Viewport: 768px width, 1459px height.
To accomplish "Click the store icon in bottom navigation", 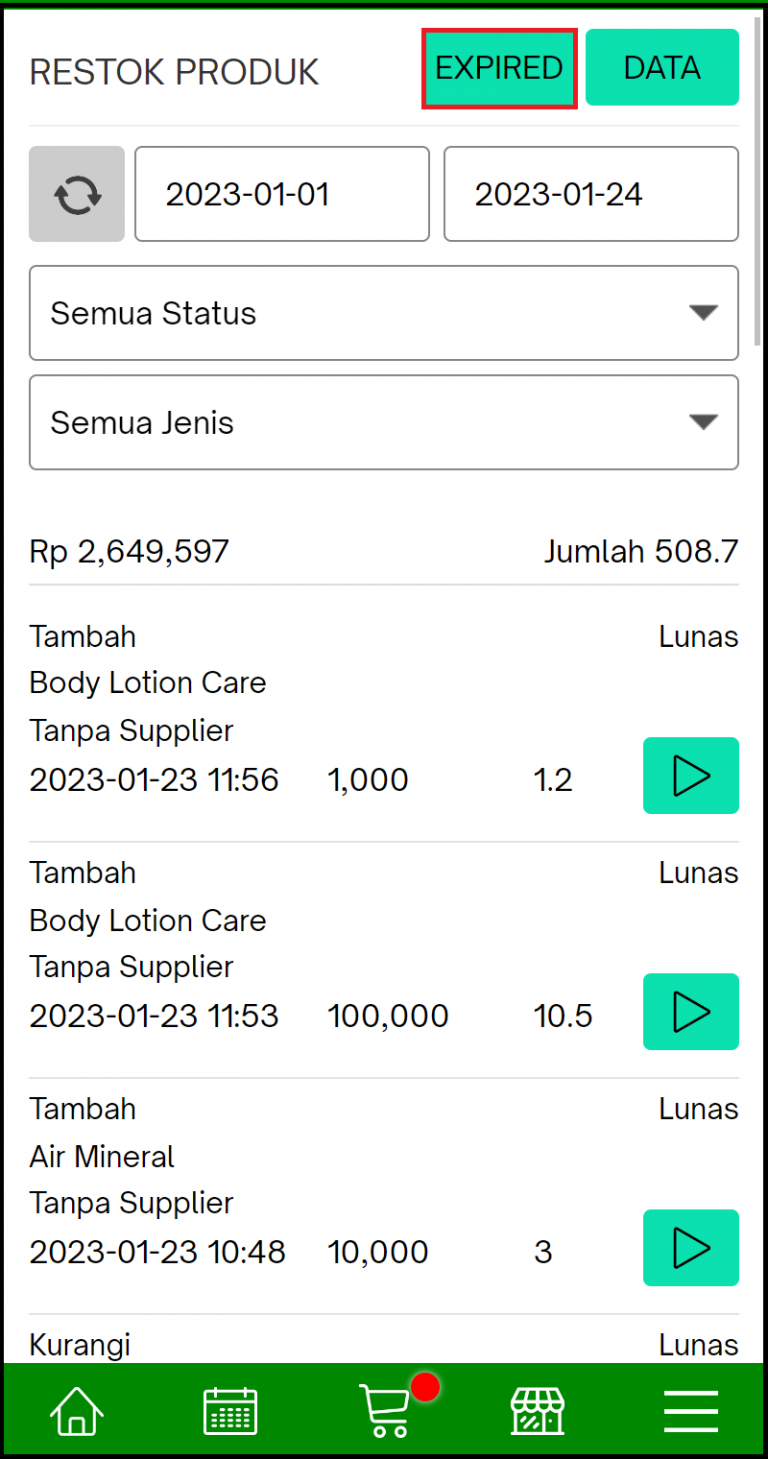I will tap(537, 1410).
